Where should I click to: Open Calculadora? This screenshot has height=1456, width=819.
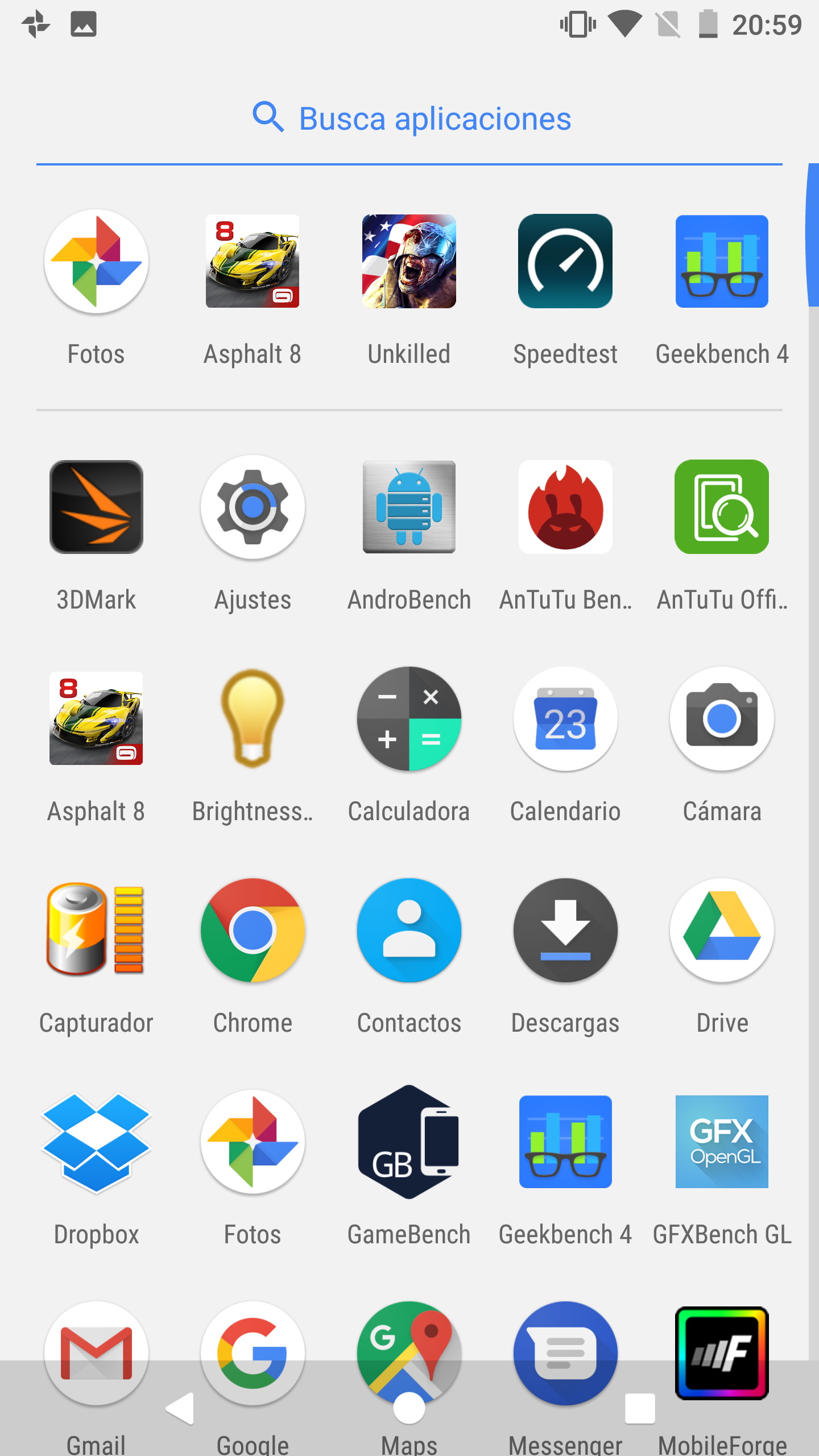coord(409,718)
